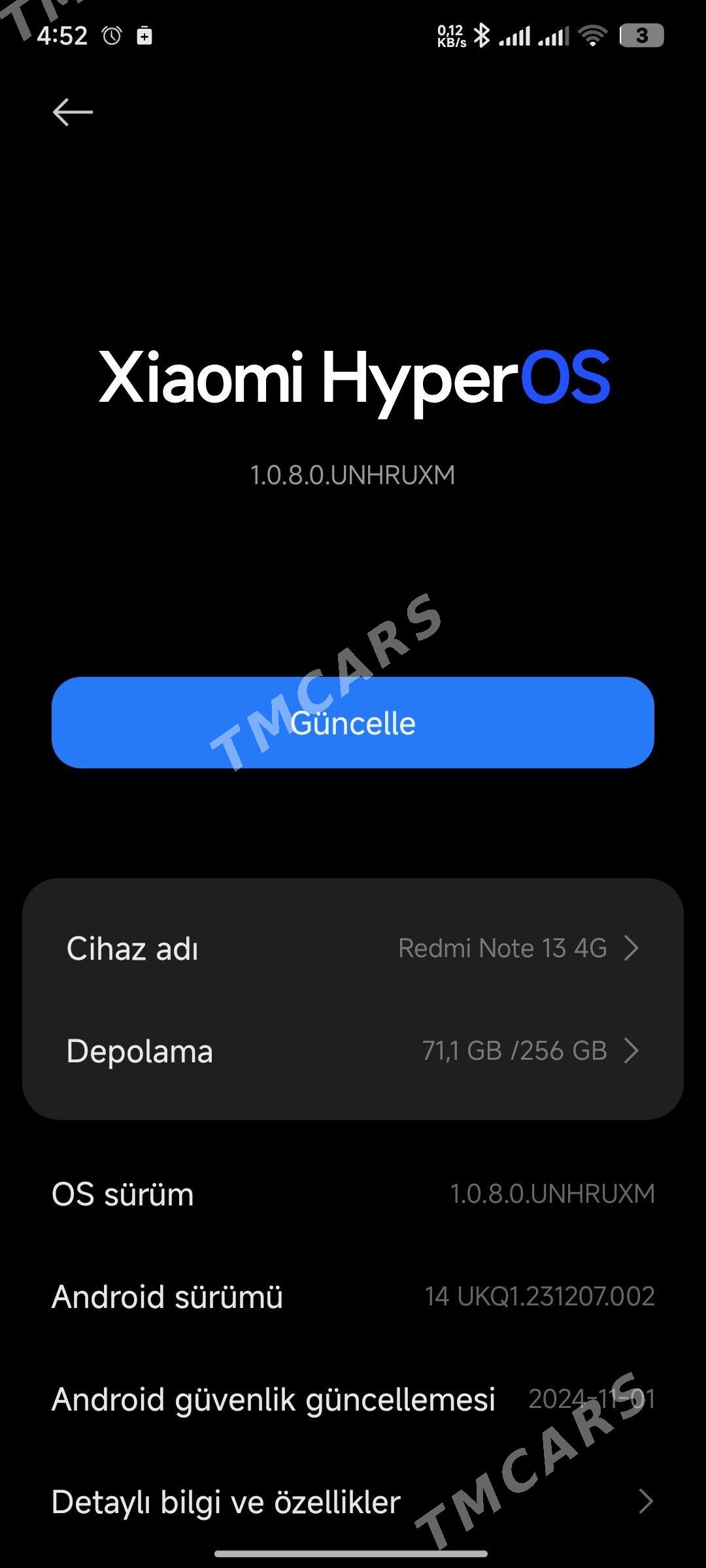
Task: Tap the OS sürüm row
Action: click(353, 1194)
